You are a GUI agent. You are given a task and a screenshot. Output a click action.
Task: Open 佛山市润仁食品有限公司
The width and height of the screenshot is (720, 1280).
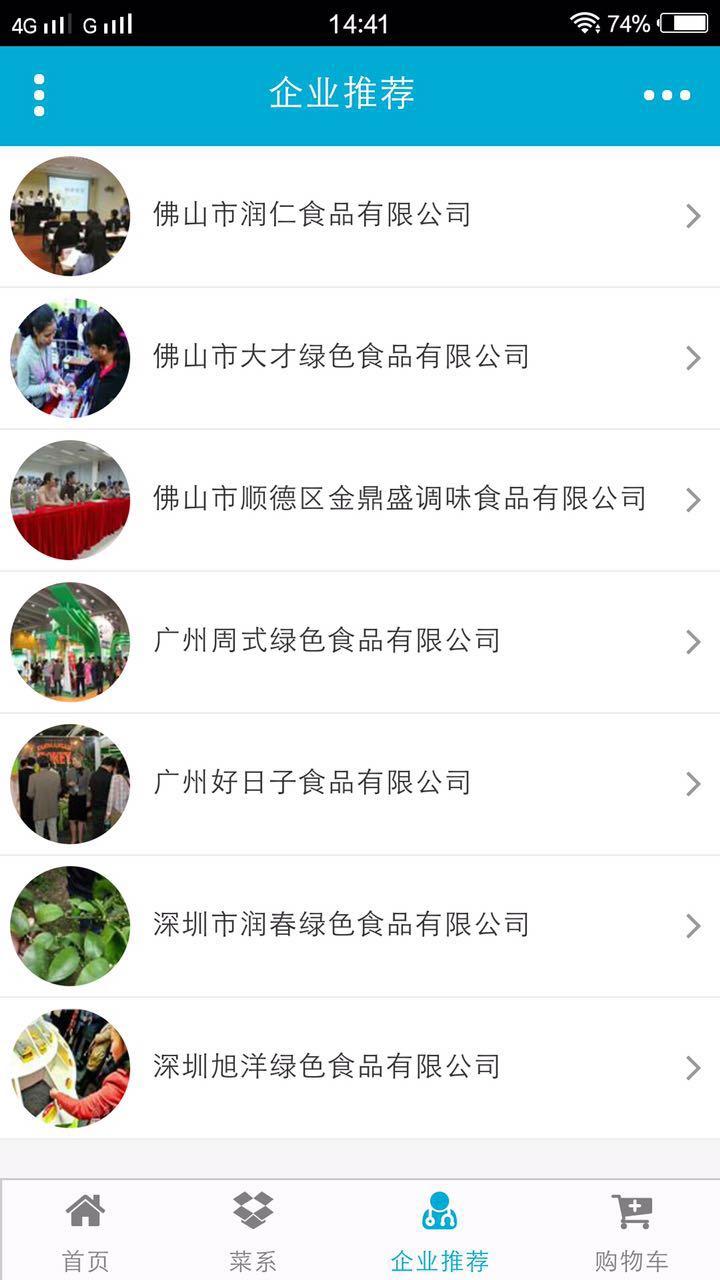point(360,215)
